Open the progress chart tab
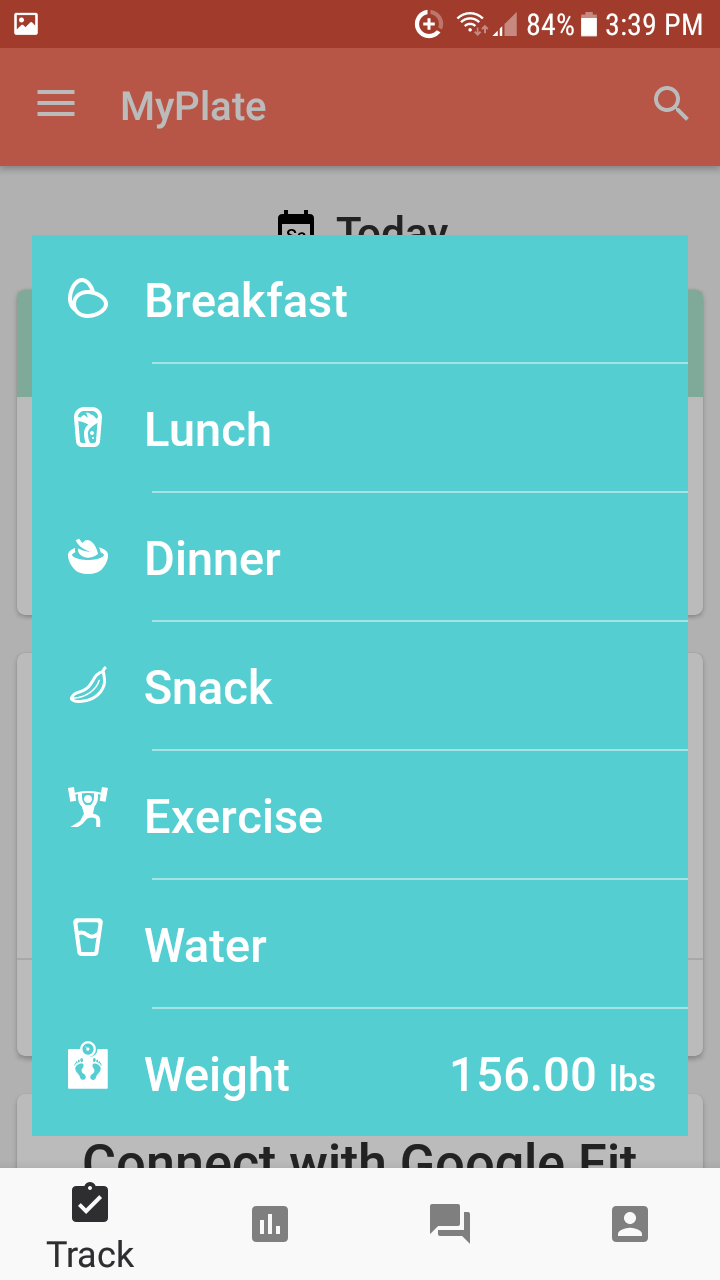Screen dimensions: 720x1280 270,1224
